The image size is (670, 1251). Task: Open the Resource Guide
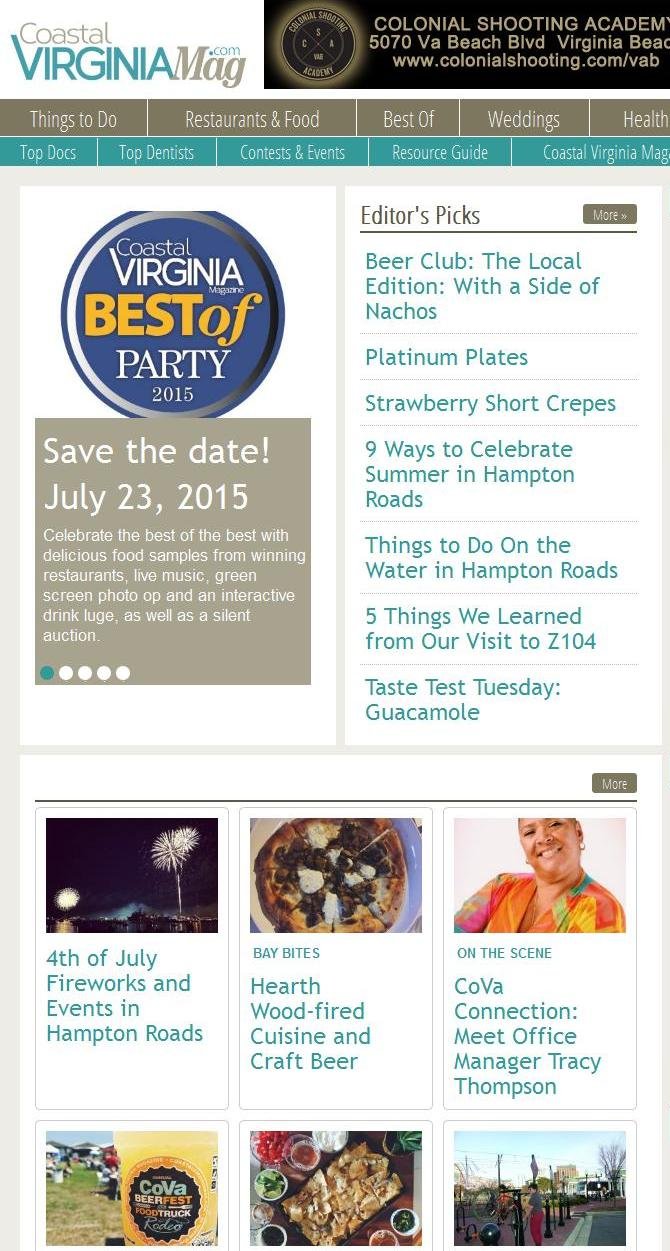click(x=440, y=152)
